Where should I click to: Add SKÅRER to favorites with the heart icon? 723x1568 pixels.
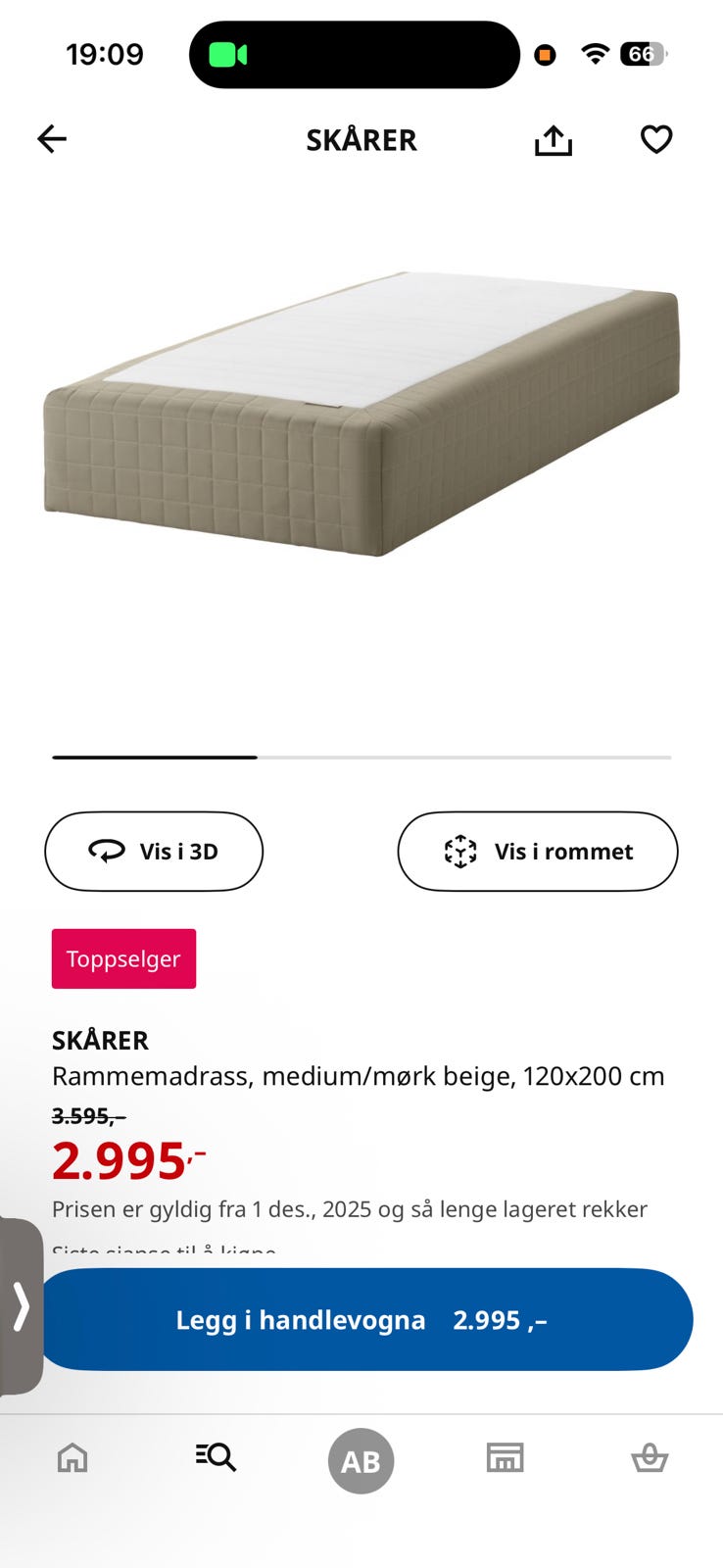[x=655, y=139]
